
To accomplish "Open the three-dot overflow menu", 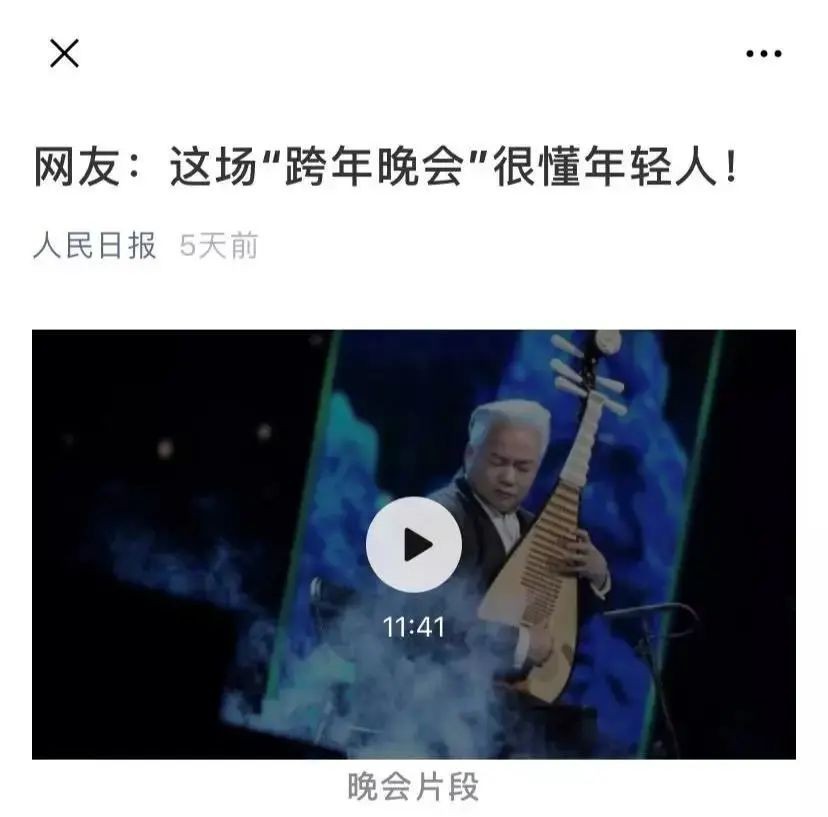I will [x=764, y=54].
